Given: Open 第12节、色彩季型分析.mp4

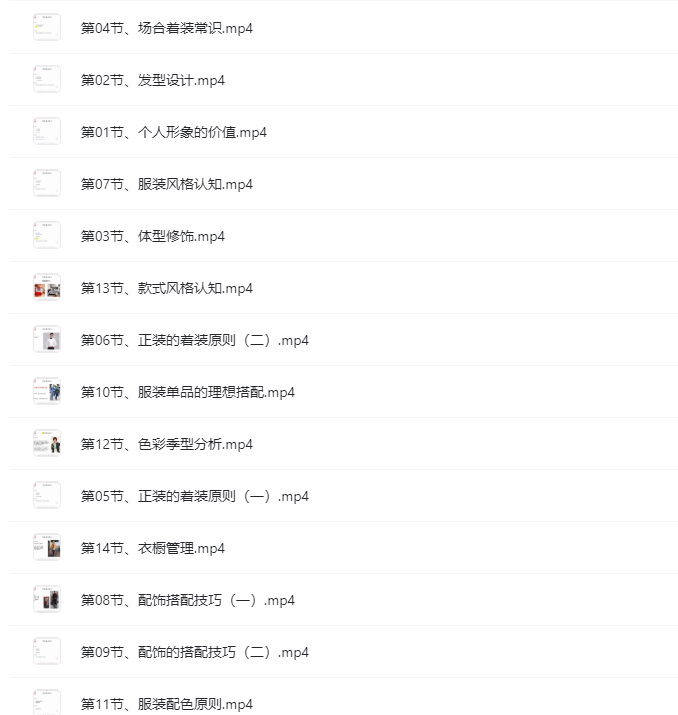Looking at the screenshot, I should coord(166,444).
